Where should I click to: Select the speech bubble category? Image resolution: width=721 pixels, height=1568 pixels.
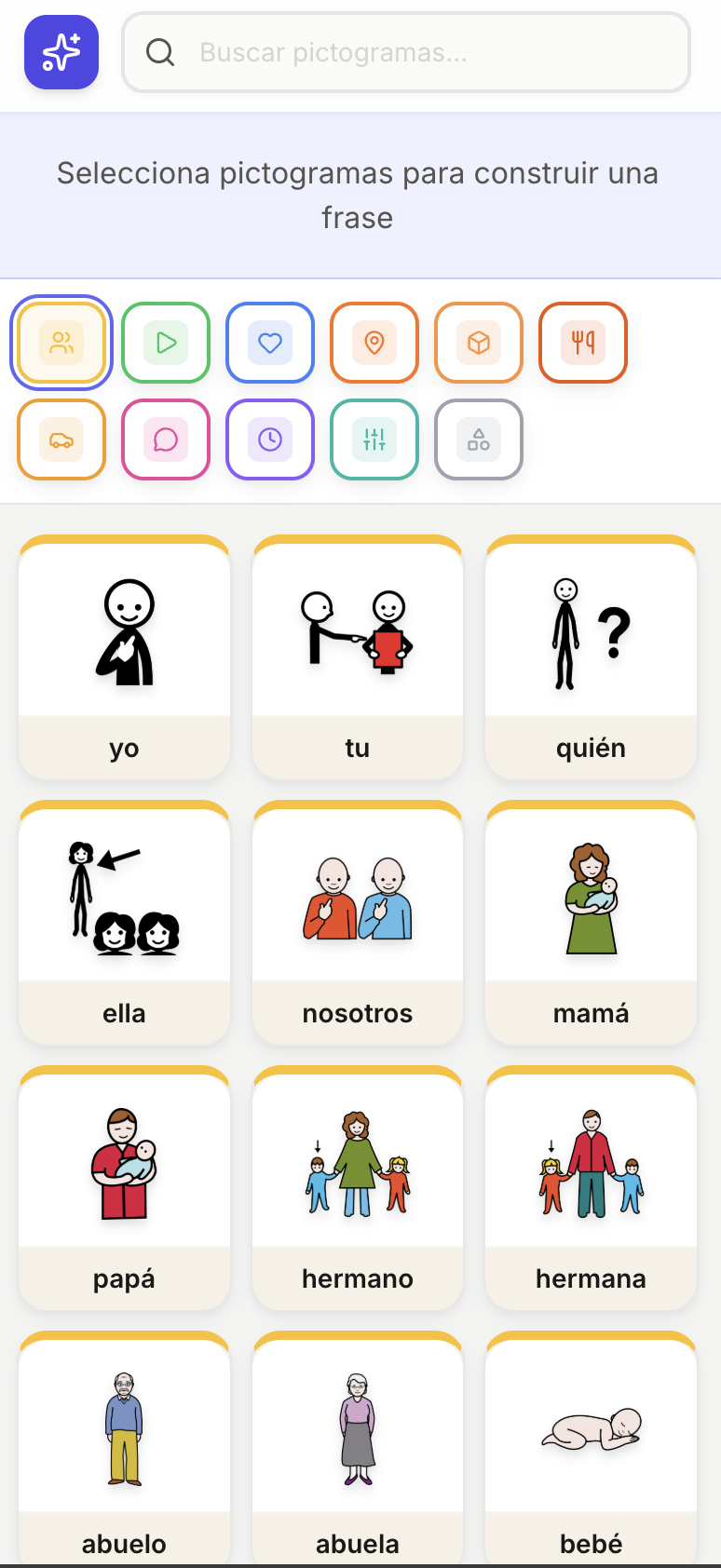click(166, 439)
